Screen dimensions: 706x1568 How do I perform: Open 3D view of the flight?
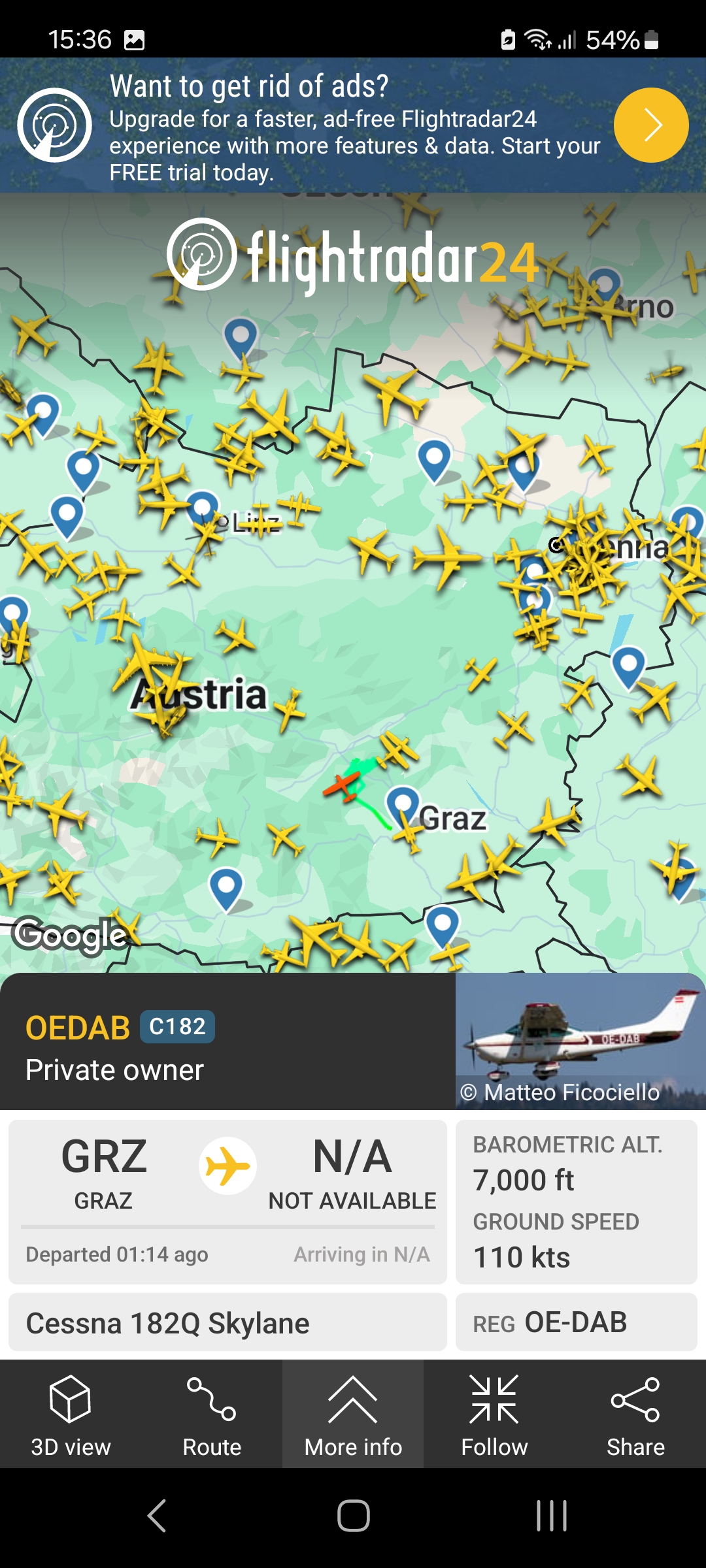click(x=71, y=1414)
